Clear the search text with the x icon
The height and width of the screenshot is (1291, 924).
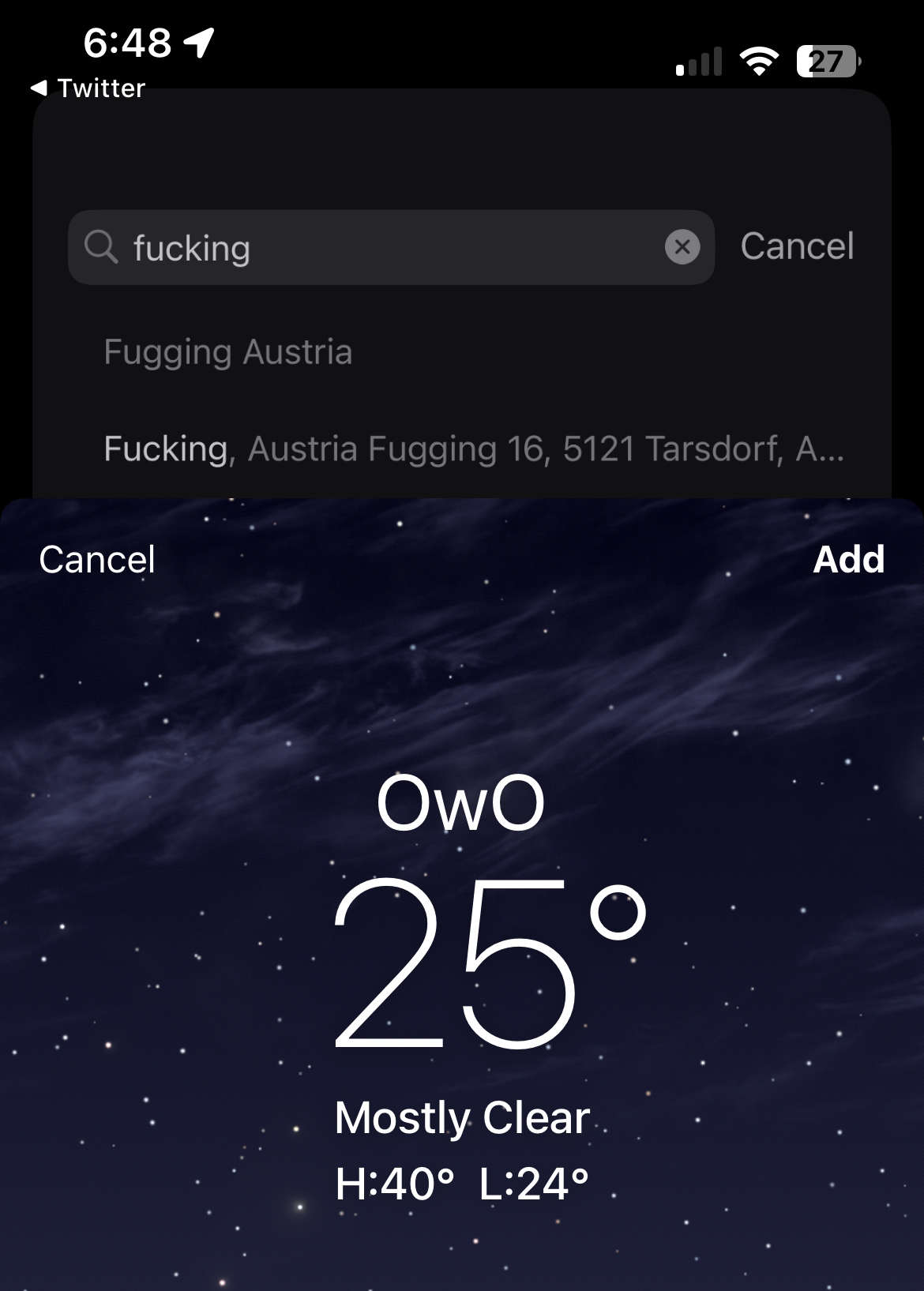click(x=682, y=247)
